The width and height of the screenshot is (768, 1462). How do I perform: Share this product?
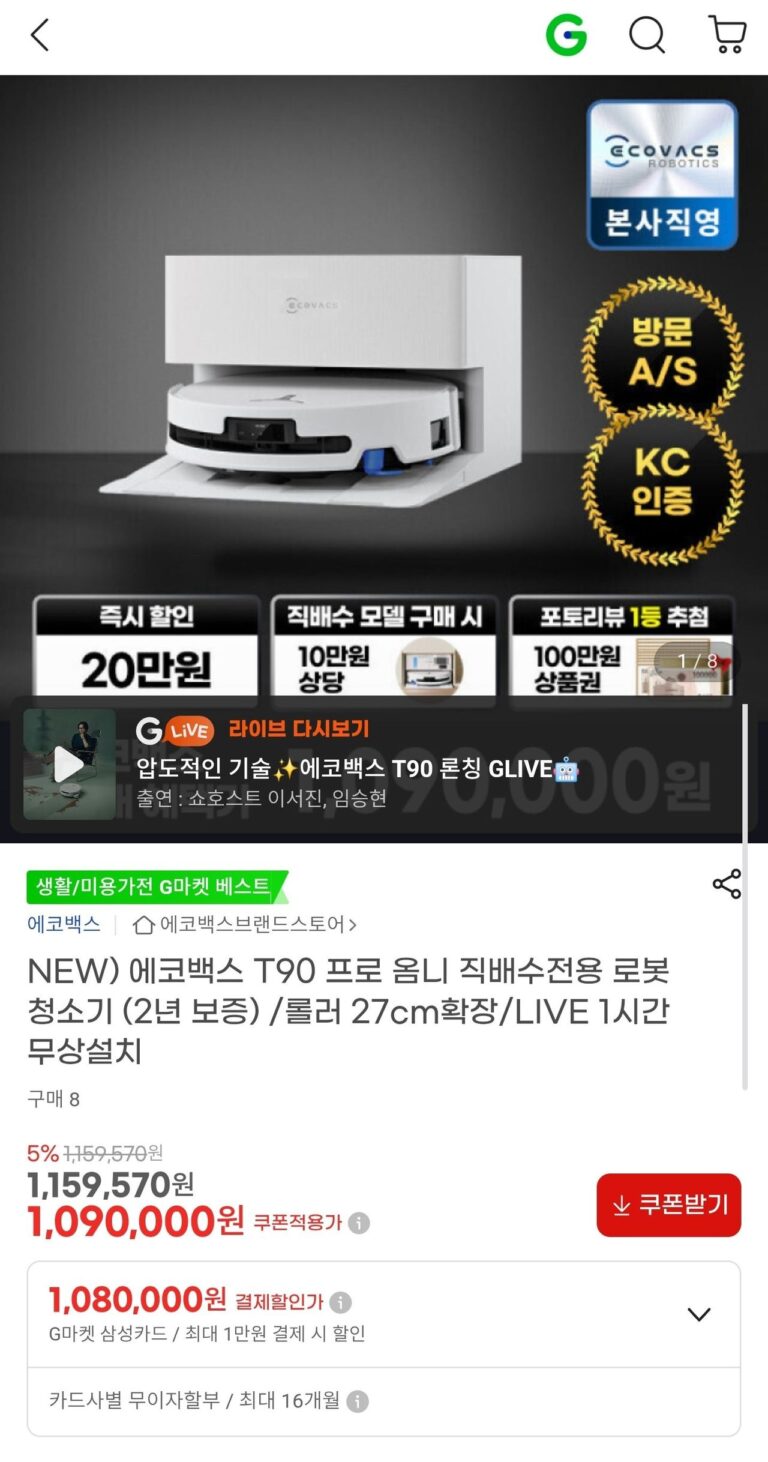click(x=726, y=884)
